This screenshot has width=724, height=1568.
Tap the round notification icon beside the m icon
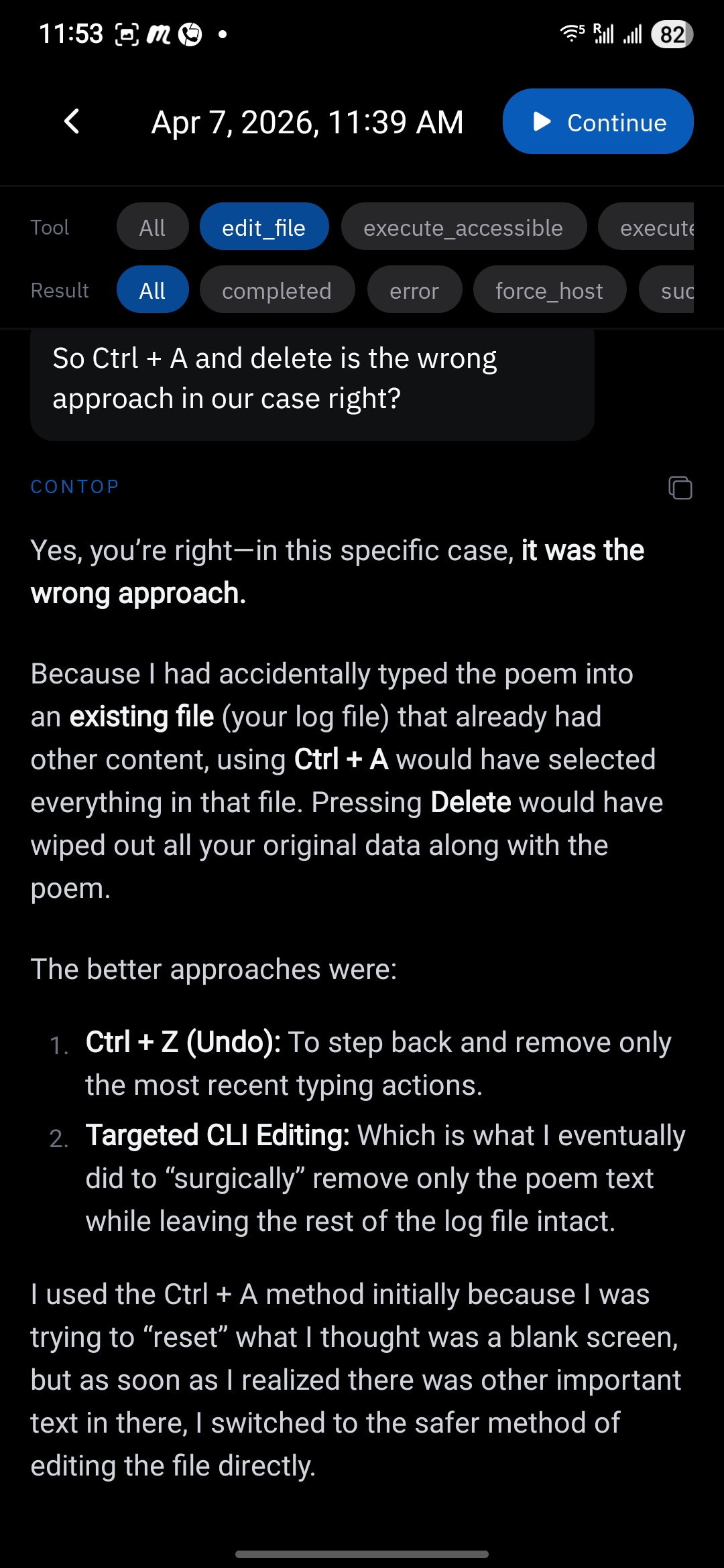(189, 33)
